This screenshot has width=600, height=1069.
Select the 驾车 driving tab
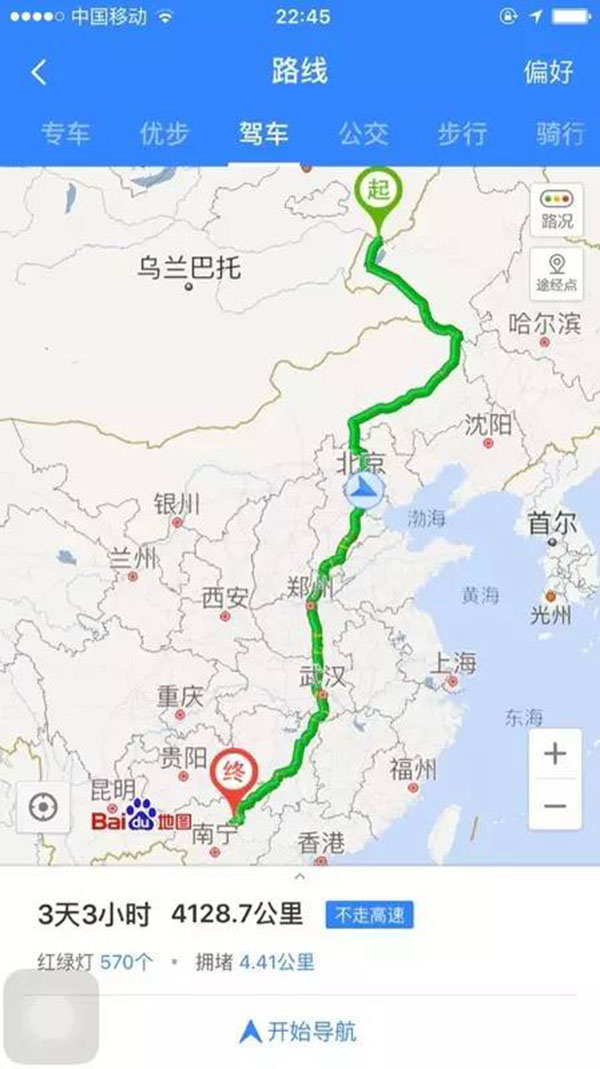click(263, 134)
